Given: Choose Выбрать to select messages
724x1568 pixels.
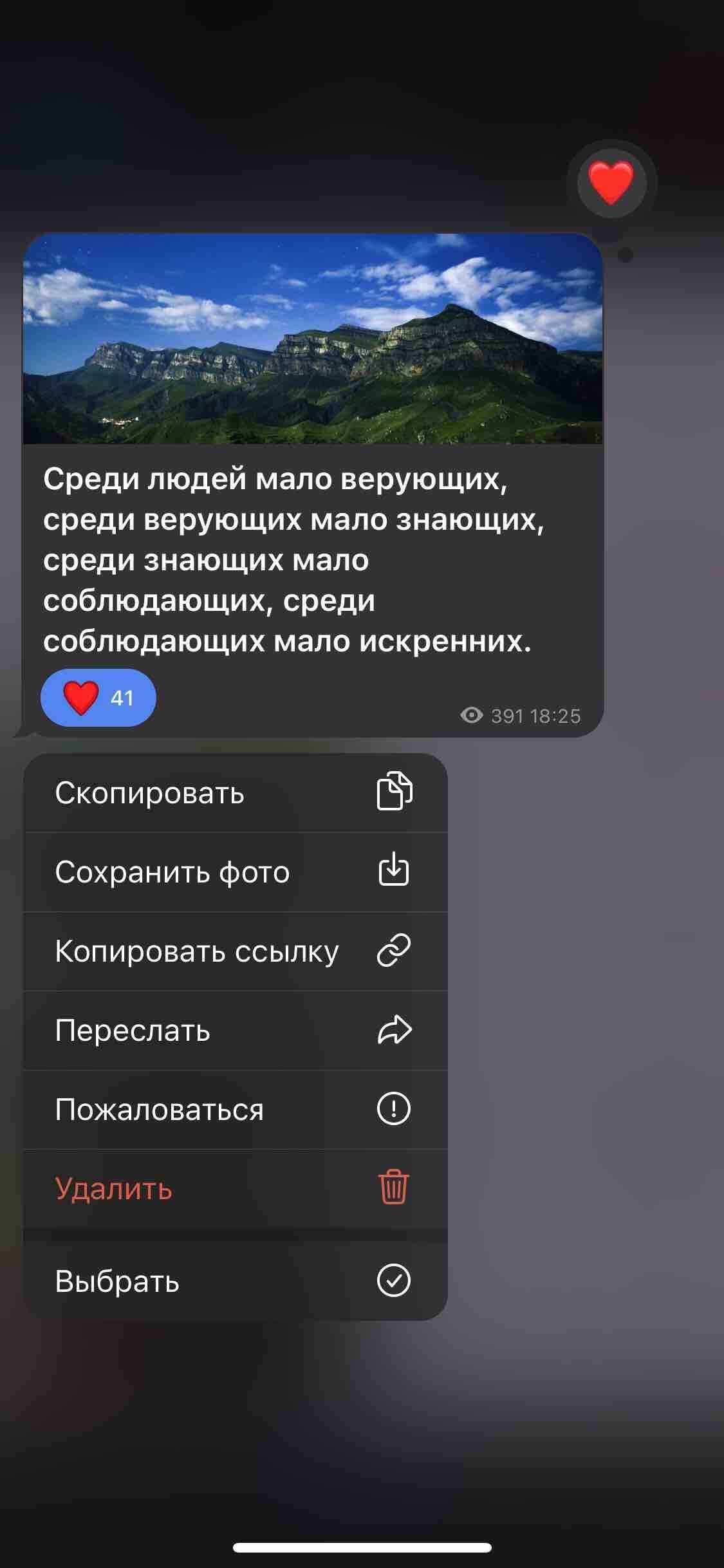Looking at the screenshot, I should tap(235, 1281).
